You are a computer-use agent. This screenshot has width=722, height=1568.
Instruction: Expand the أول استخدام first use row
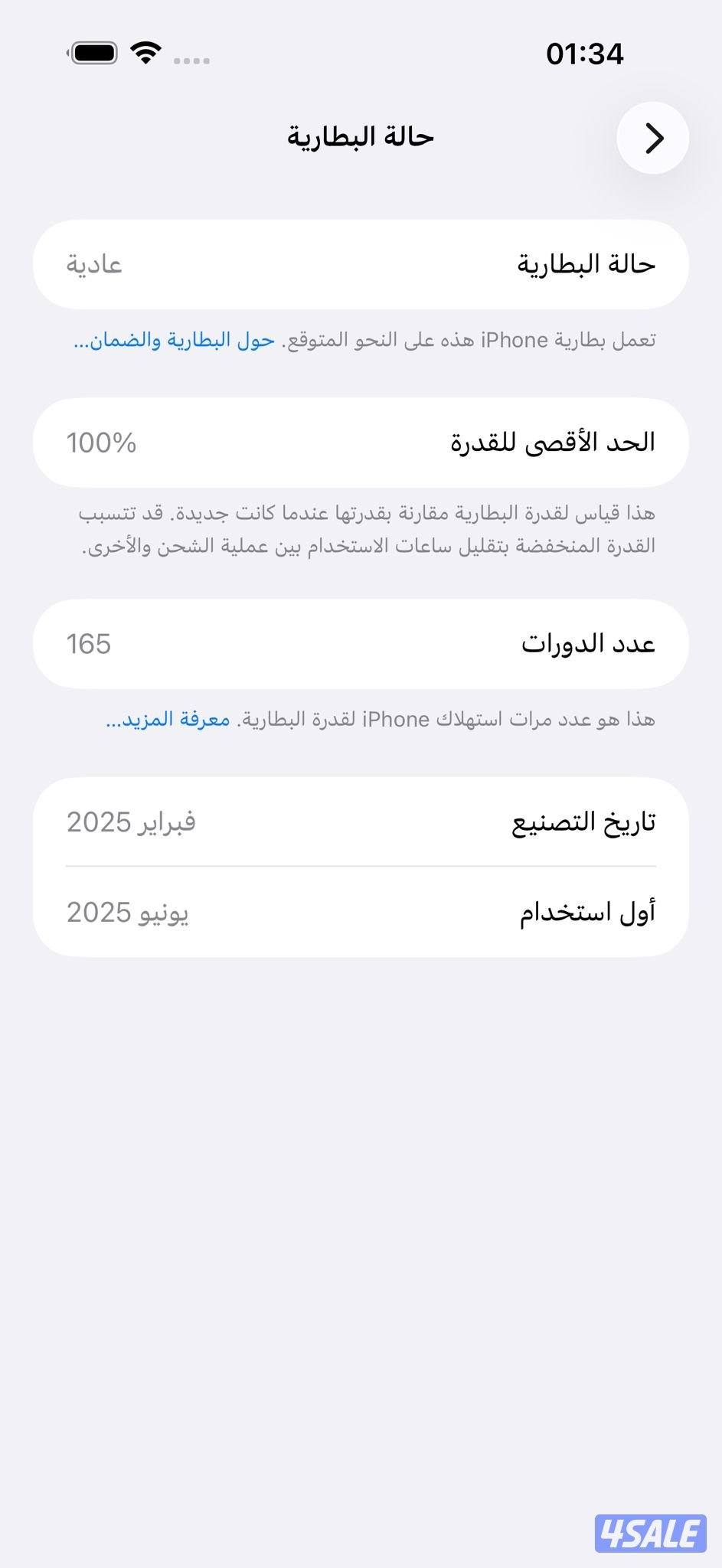[x=361, y=913]
